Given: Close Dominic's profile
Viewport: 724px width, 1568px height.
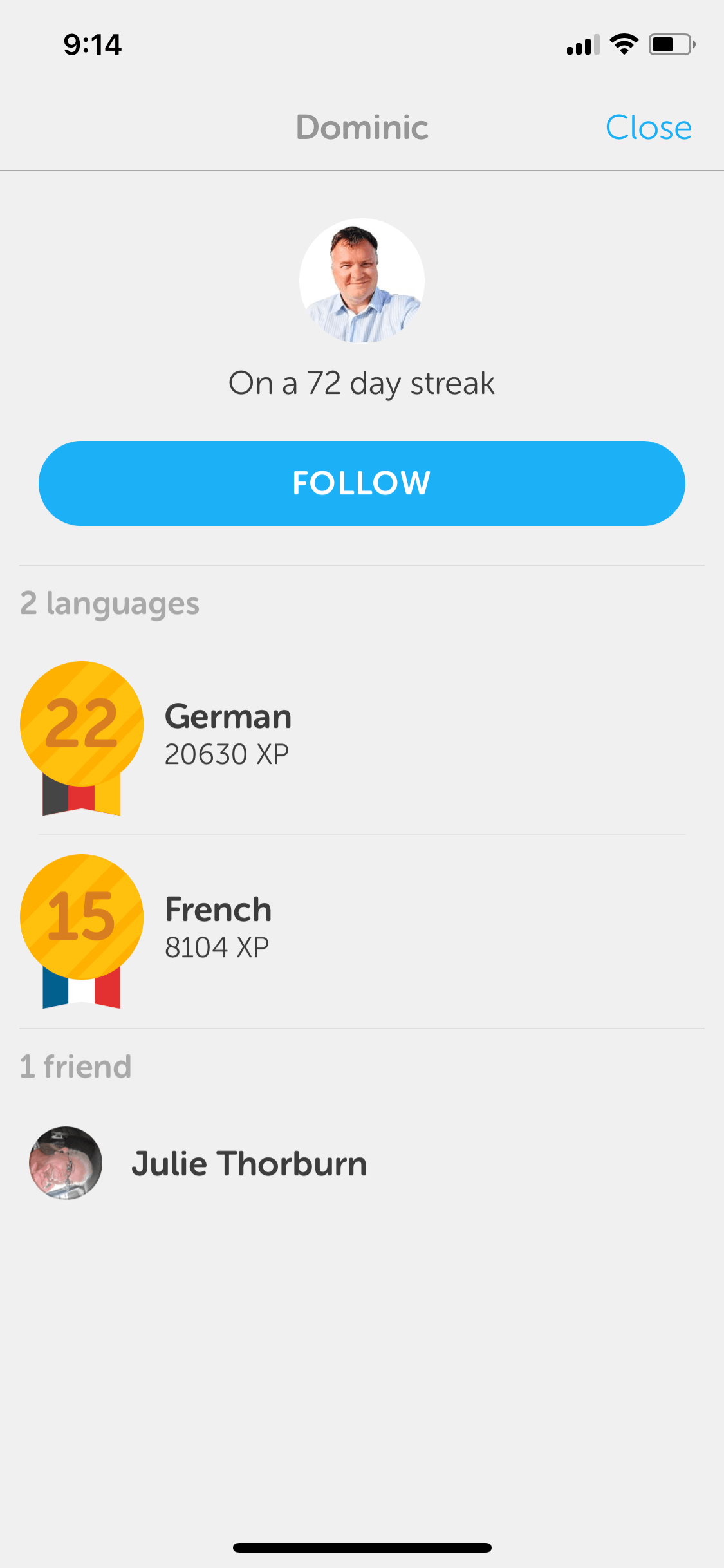Looking at the screenshot, I should click(x=648, y=127).
